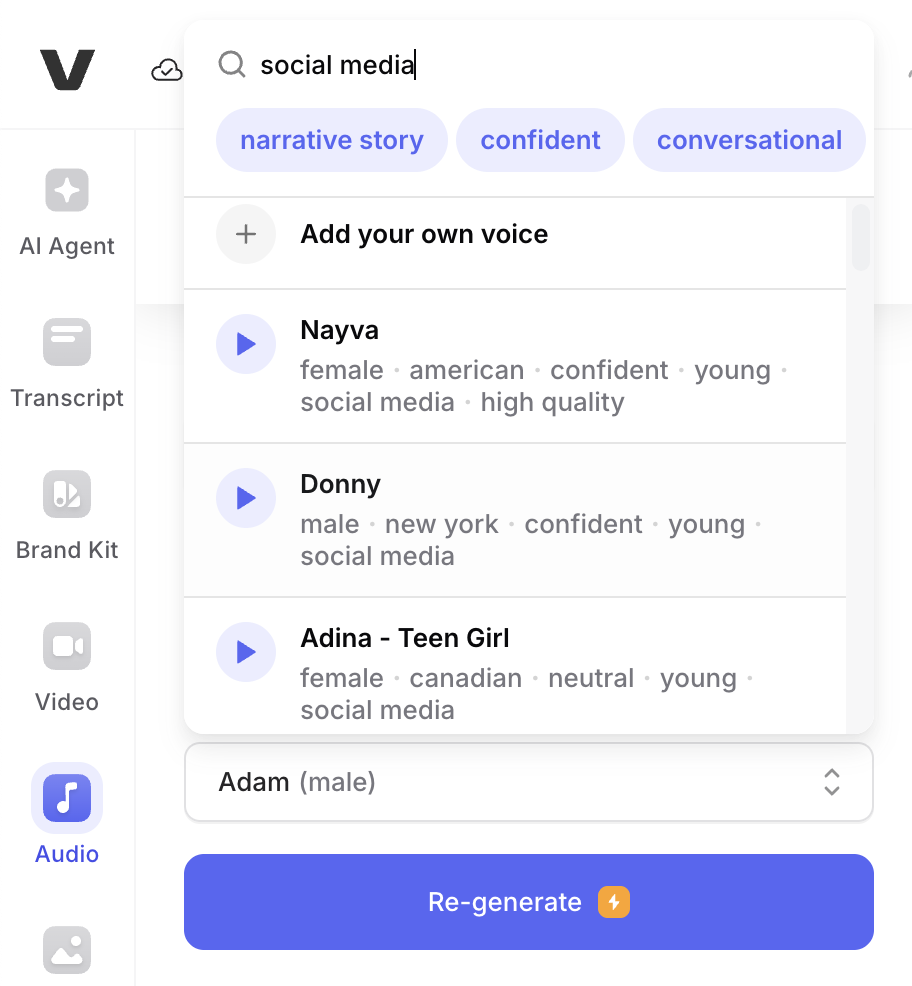The width and height of the screenshot is (912, 986).
Task: Open the AI Agent section
Action: point(67,212)
